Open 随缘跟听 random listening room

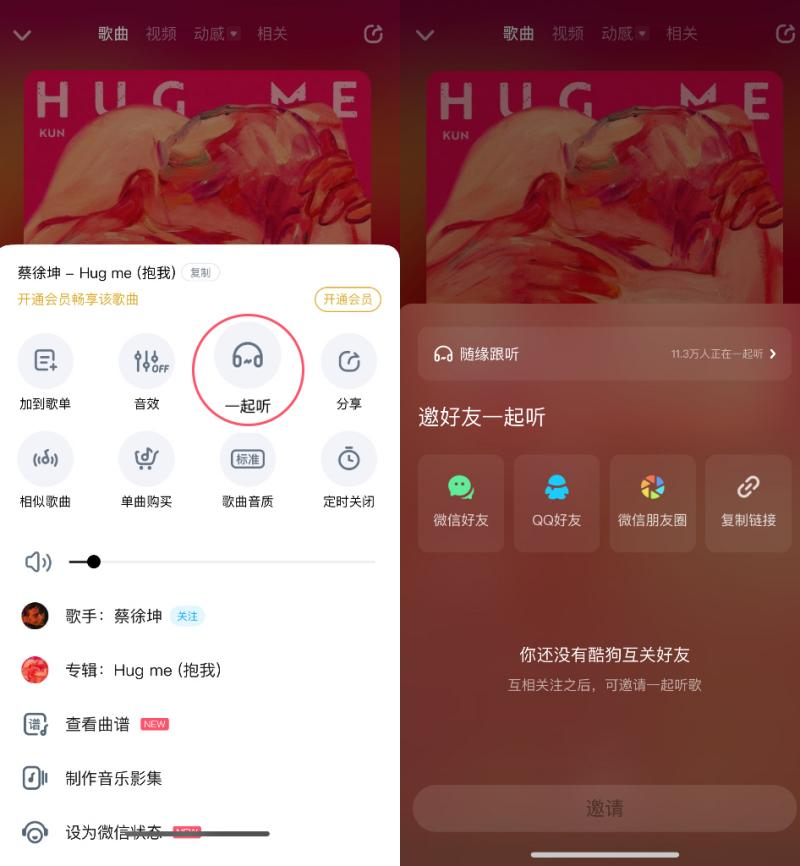pos(604,354)
